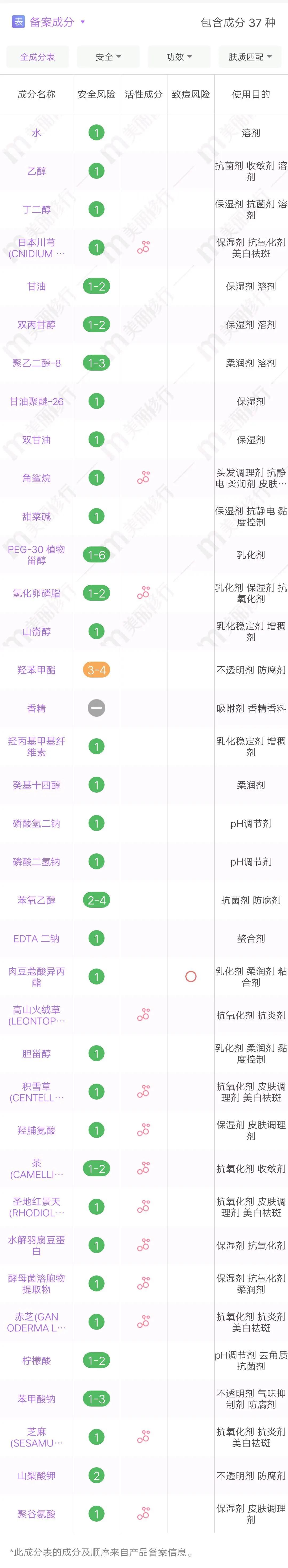Open the 香精 ingredient entry
This screenshot has height=1568, width=288.
click(x=37, y=708)
